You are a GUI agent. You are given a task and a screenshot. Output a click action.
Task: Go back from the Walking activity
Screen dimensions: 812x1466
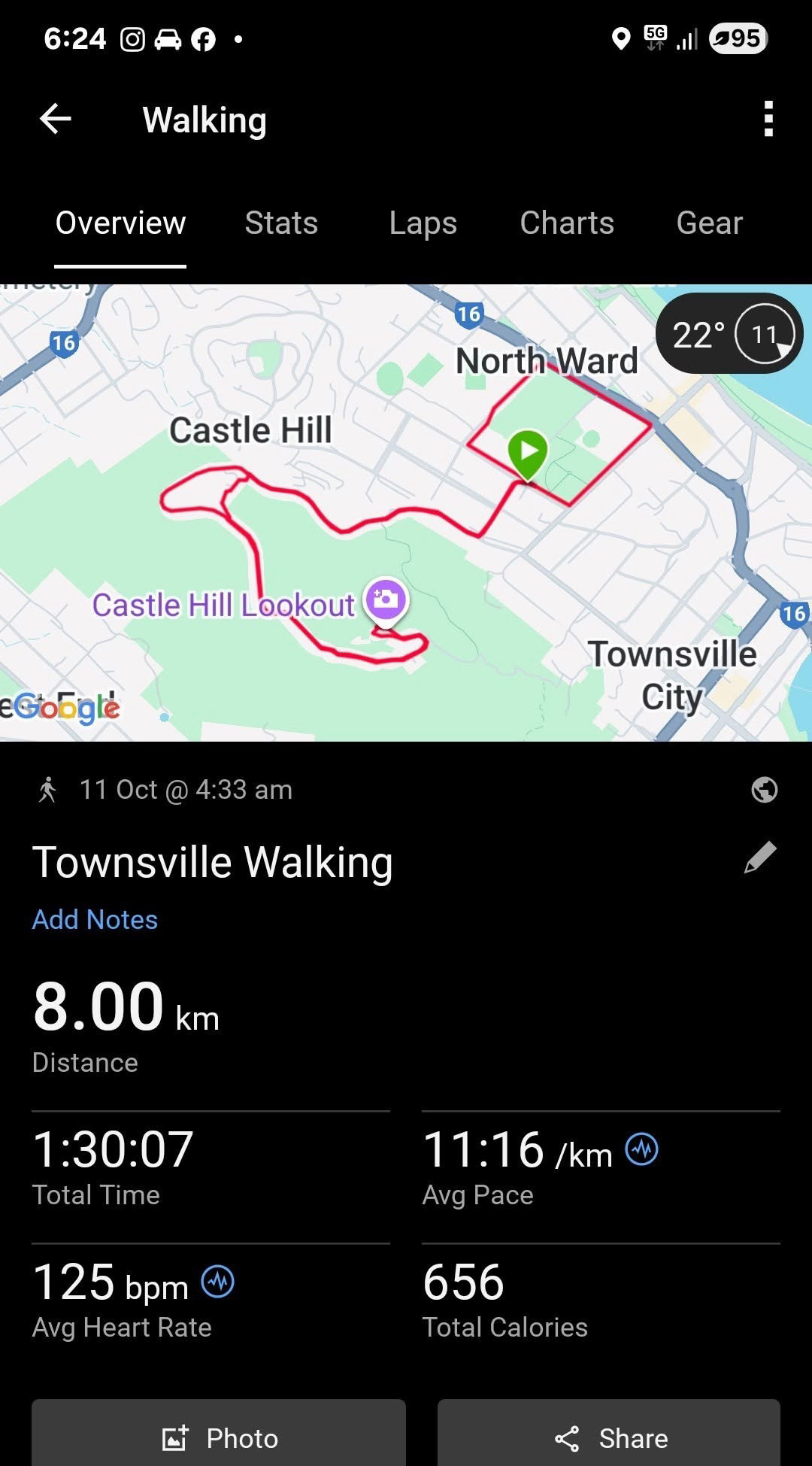pyautogui.click(x=56, y=119)
